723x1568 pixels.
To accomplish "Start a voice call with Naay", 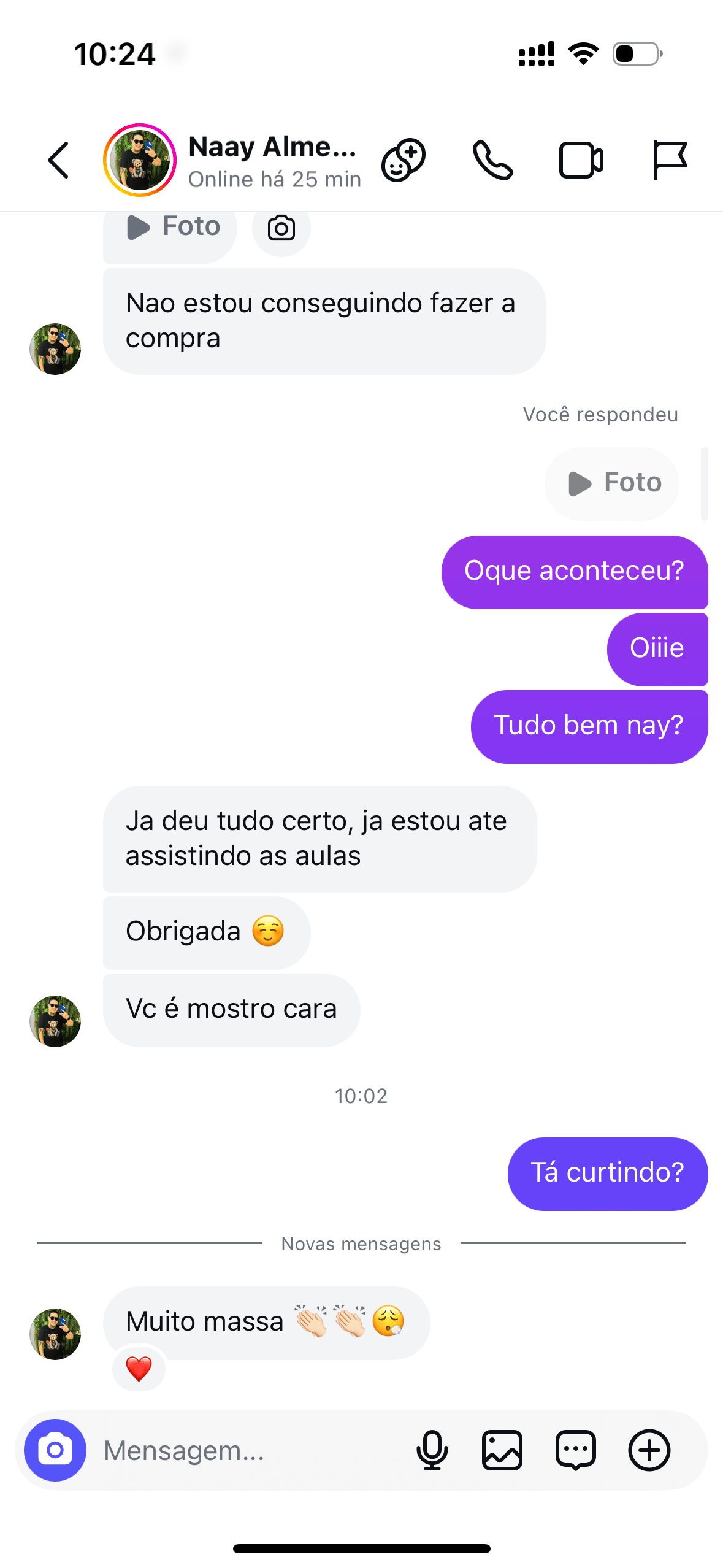I will [x=492, y=161].
